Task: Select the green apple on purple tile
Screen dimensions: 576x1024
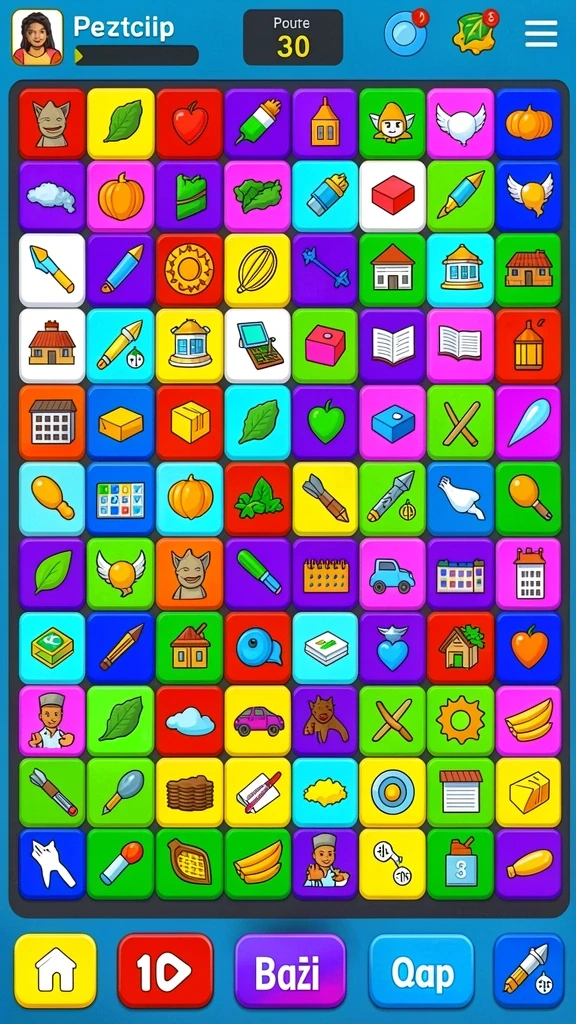Action: click(x=325, y=422)
